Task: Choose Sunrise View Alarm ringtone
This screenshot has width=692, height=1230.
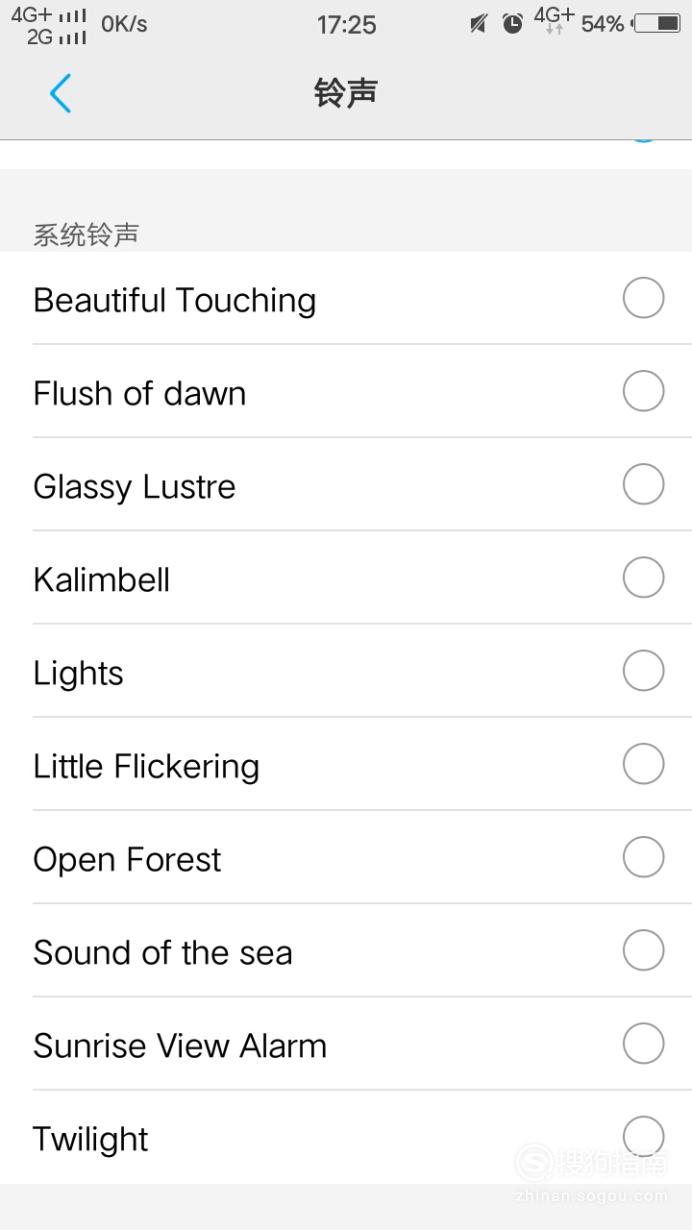Action: [346, 1044]
